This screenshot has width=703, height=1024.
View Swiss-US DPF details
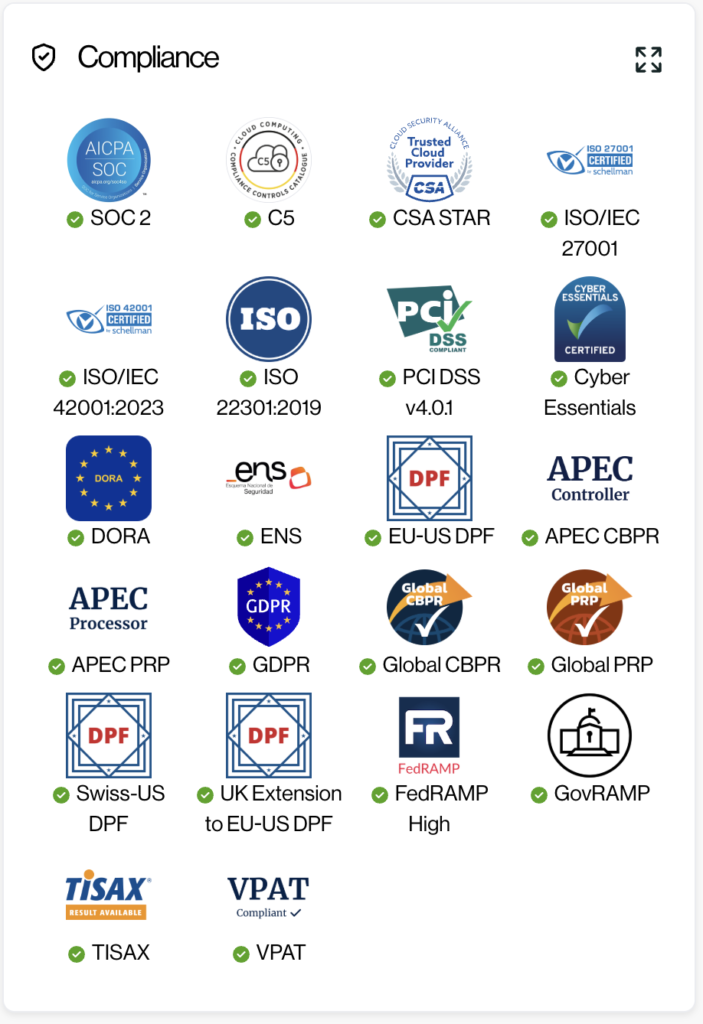point(109,736)
